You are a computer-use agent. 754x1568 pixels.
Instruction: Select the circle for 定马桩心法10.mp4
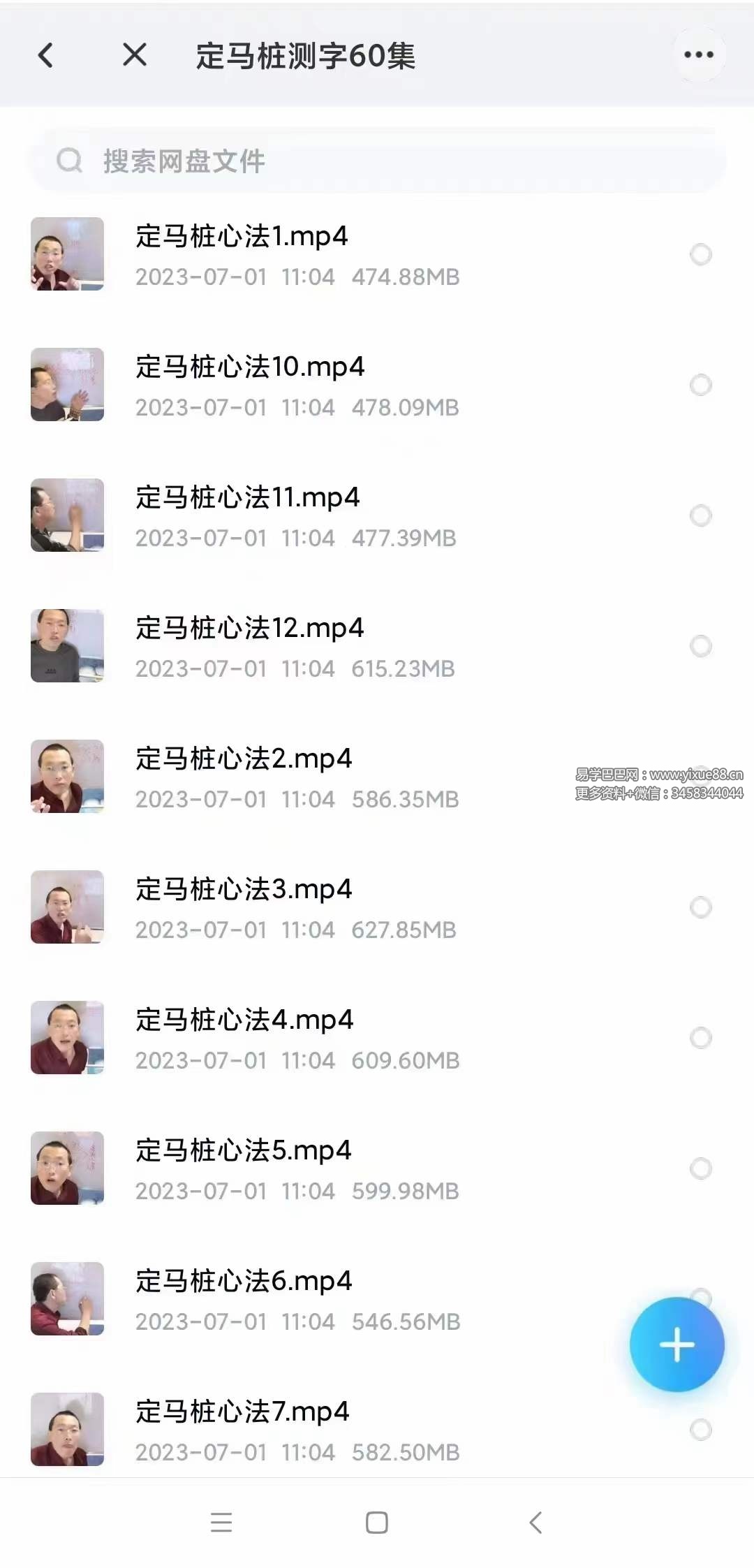tap(700, 385)
